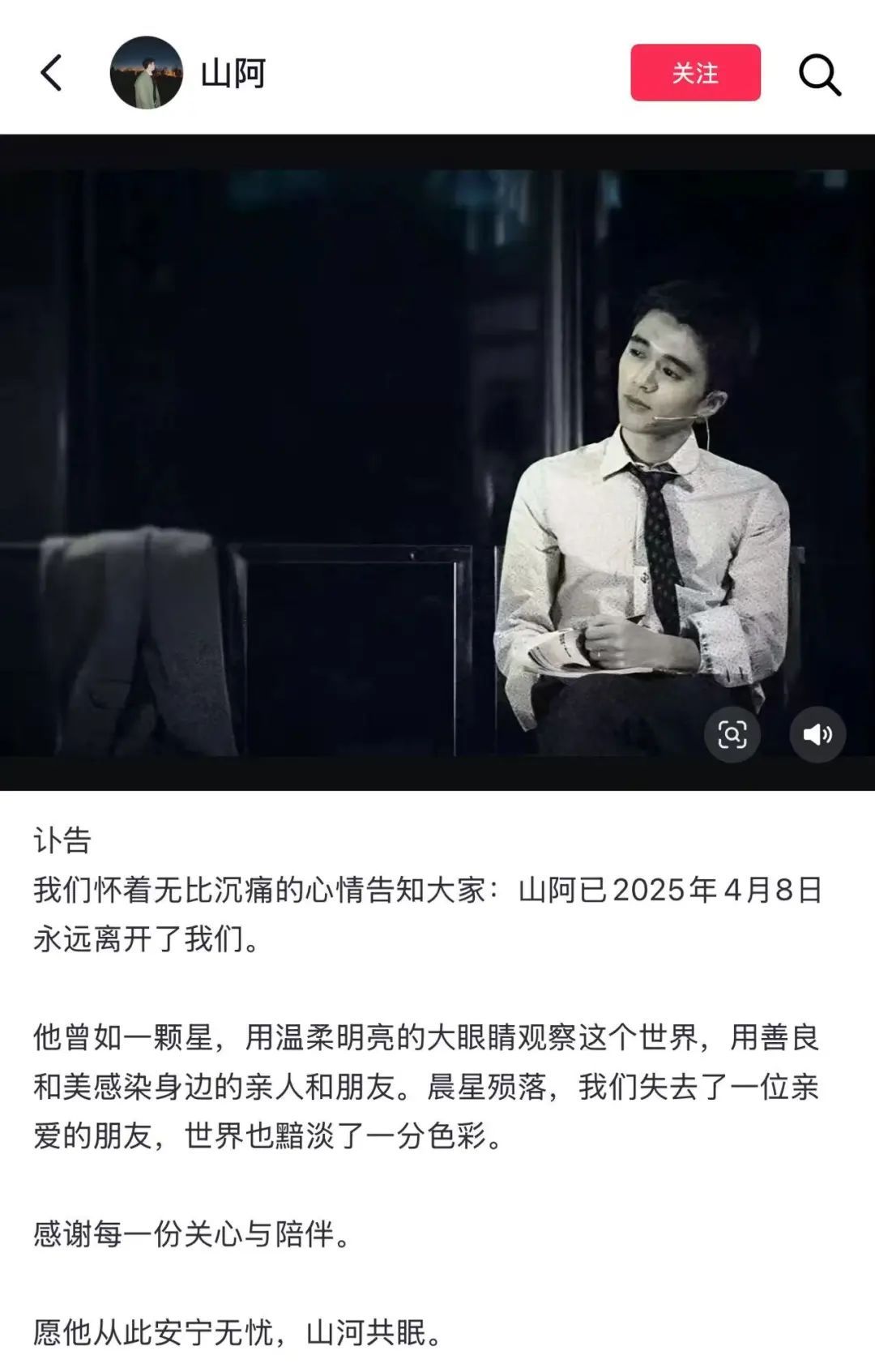875x1372 pixels.
Task: Open the search magnifier
Action: pos(819,75)
